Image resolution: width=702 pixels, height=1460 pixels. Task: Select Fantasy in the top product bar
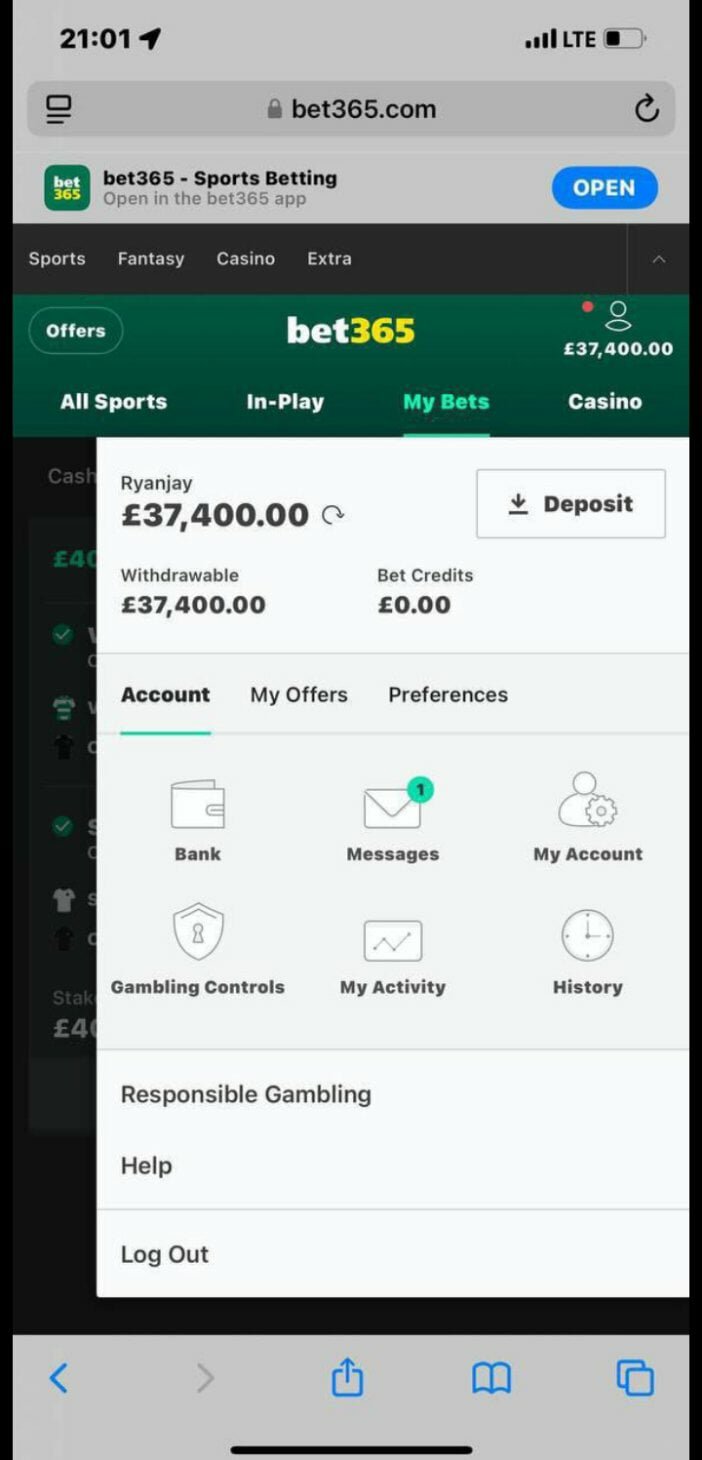[x=151, y=259]
